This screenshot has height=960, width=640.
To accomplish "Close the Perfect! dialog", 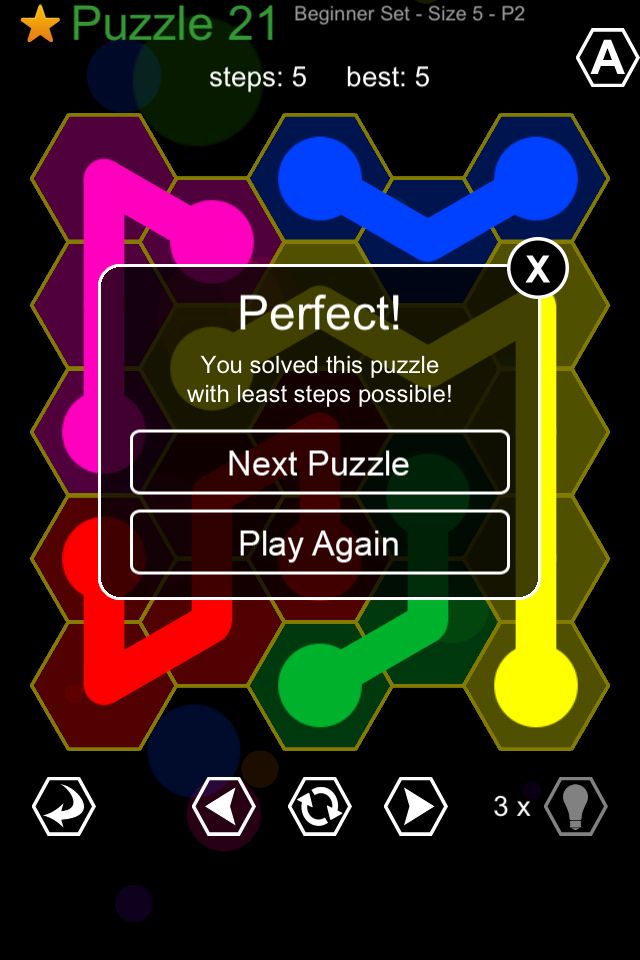I will pos(537,268).
